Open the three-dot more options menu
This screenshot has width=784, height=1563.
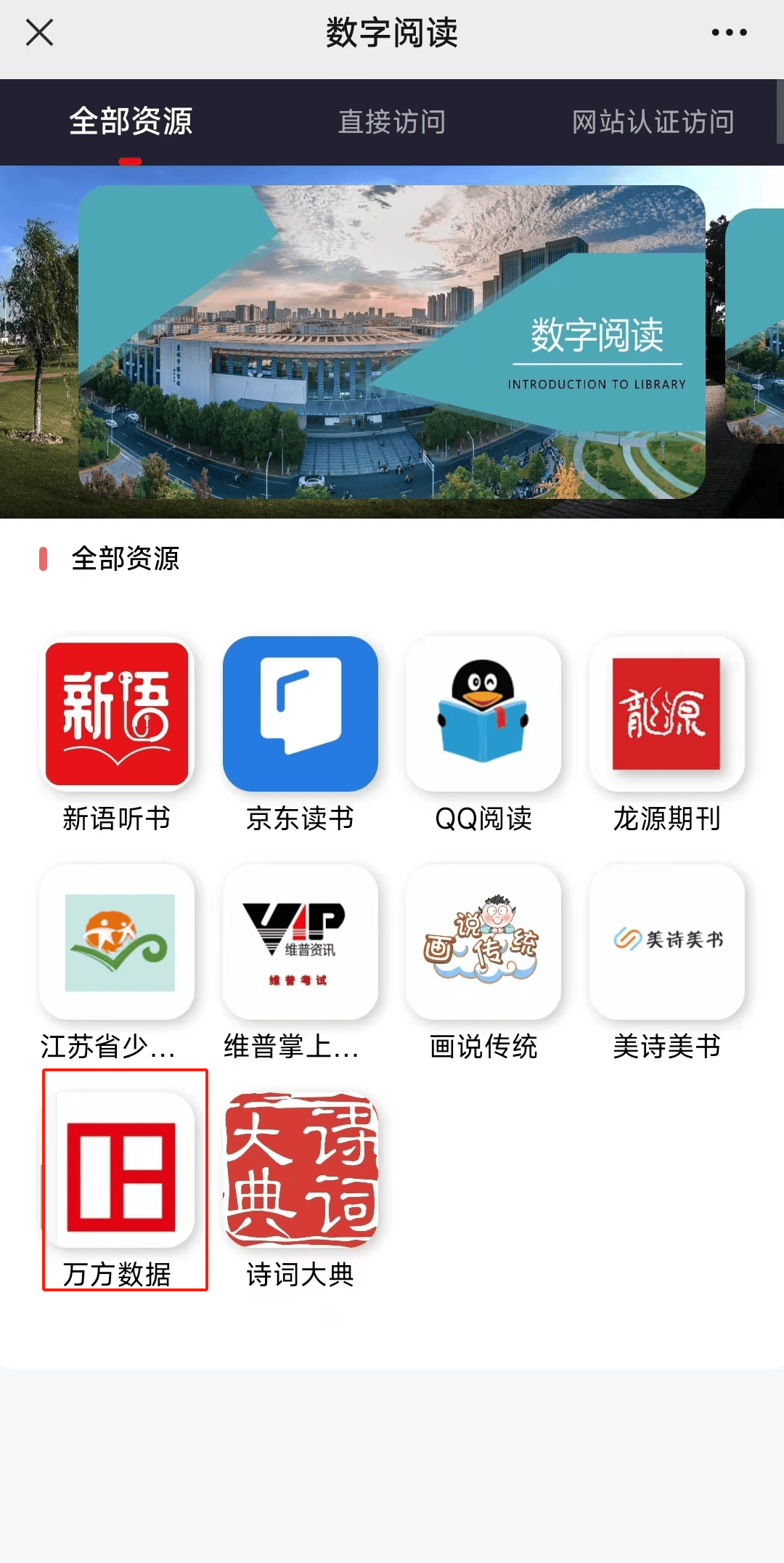(730, 33)
